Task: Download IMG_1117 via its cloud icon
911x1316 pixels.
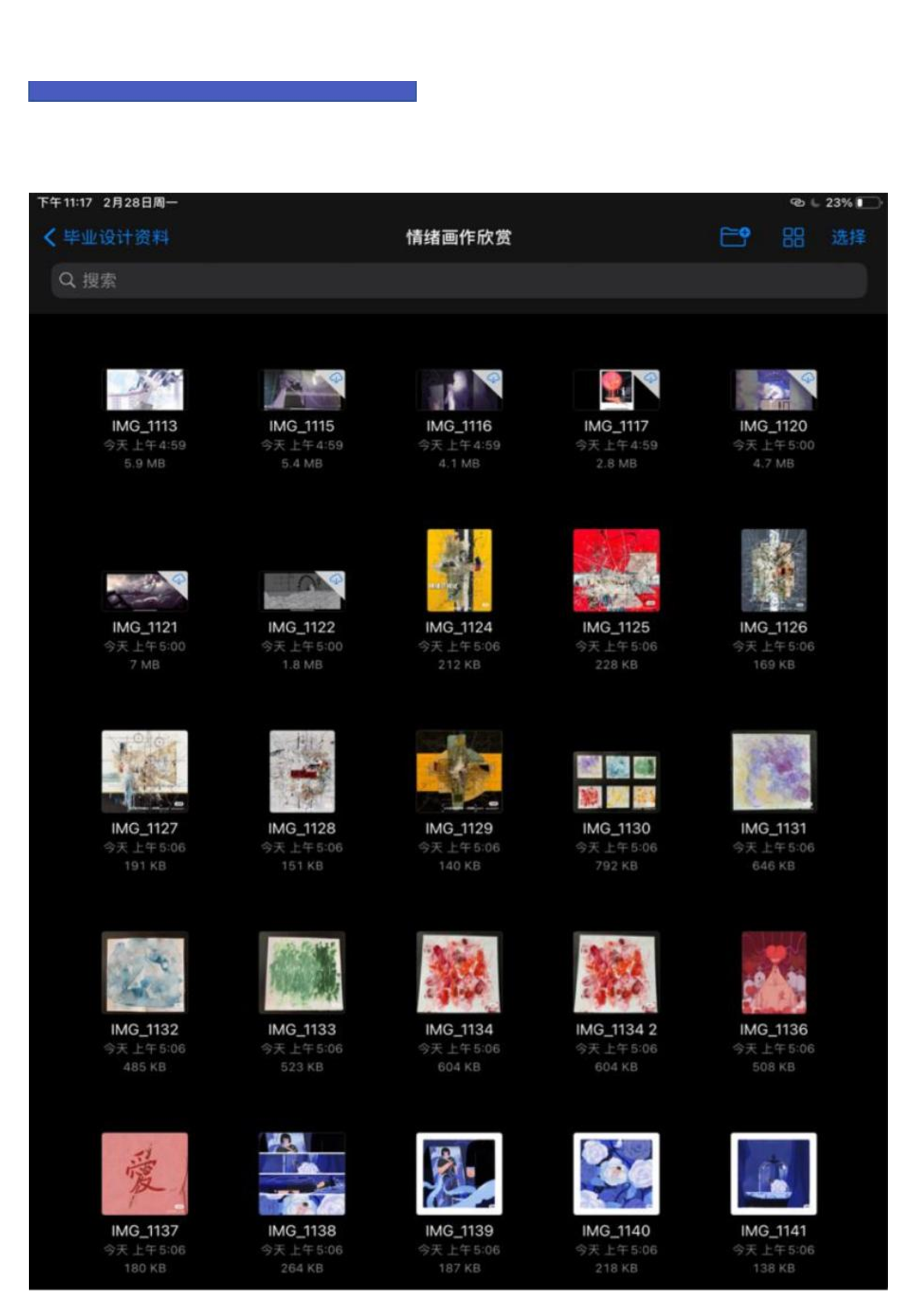Action: (651, 378)
